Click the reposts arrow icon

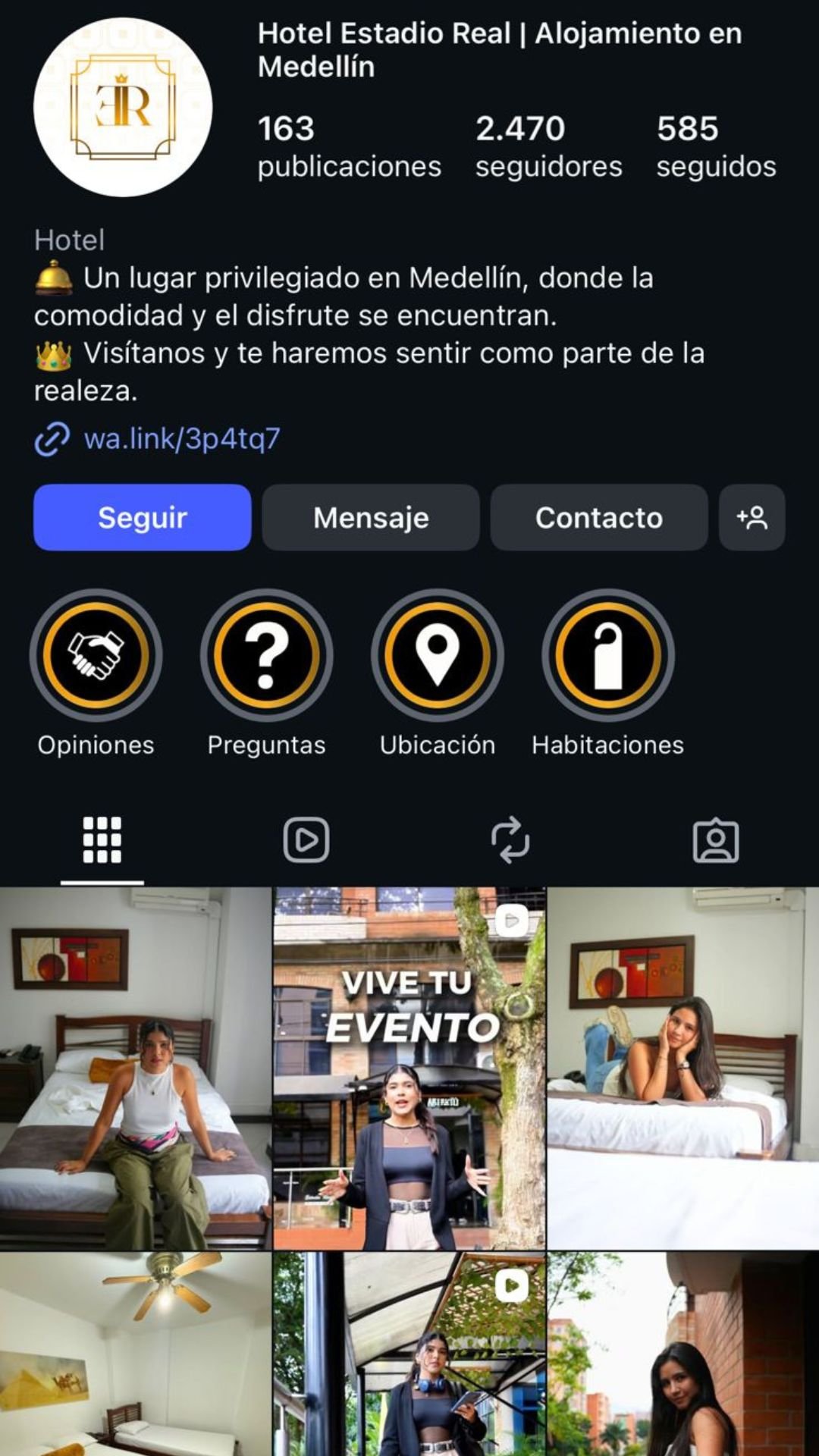(512, 839)
